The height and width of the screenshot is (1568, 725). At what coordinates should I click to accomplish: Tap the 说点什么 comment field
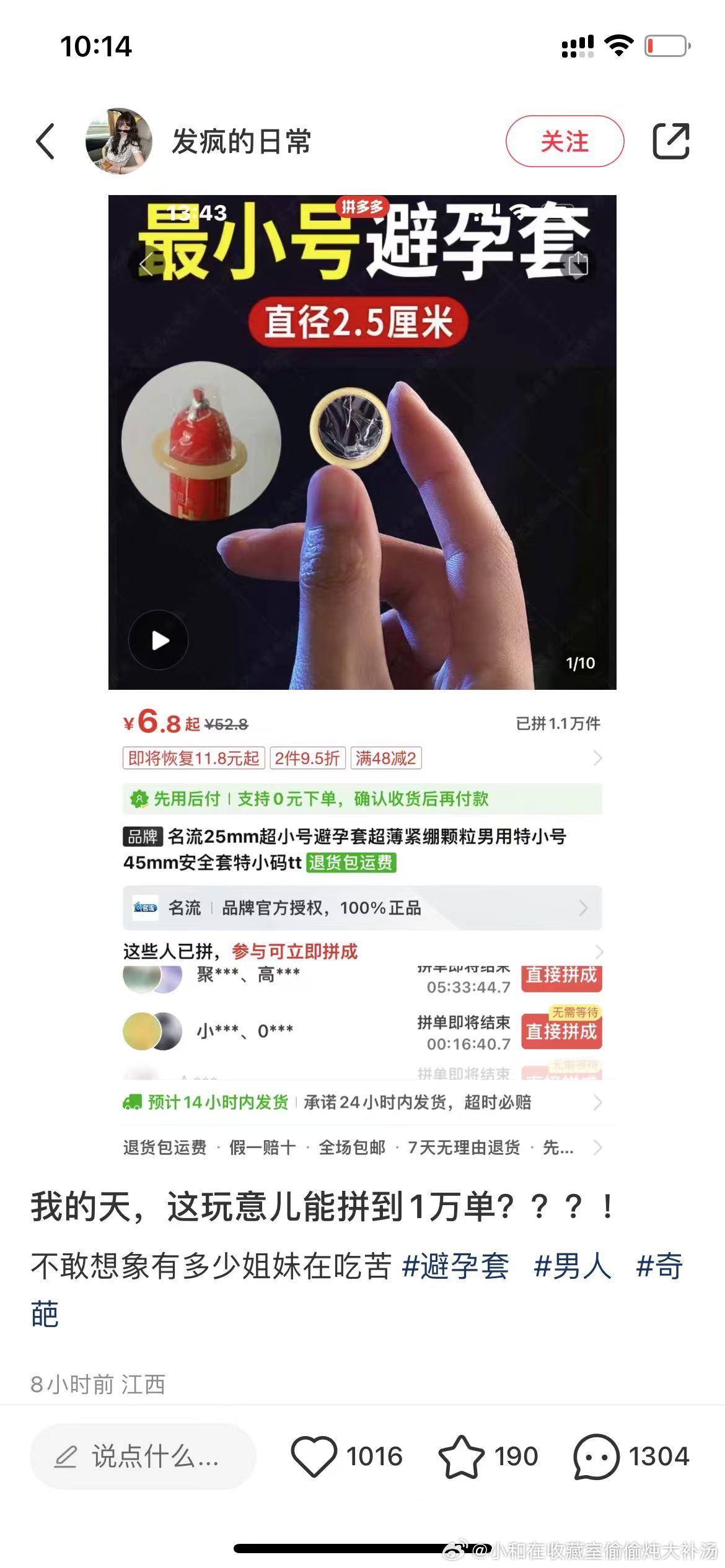pyautogui.click(x=143, y=1457)
